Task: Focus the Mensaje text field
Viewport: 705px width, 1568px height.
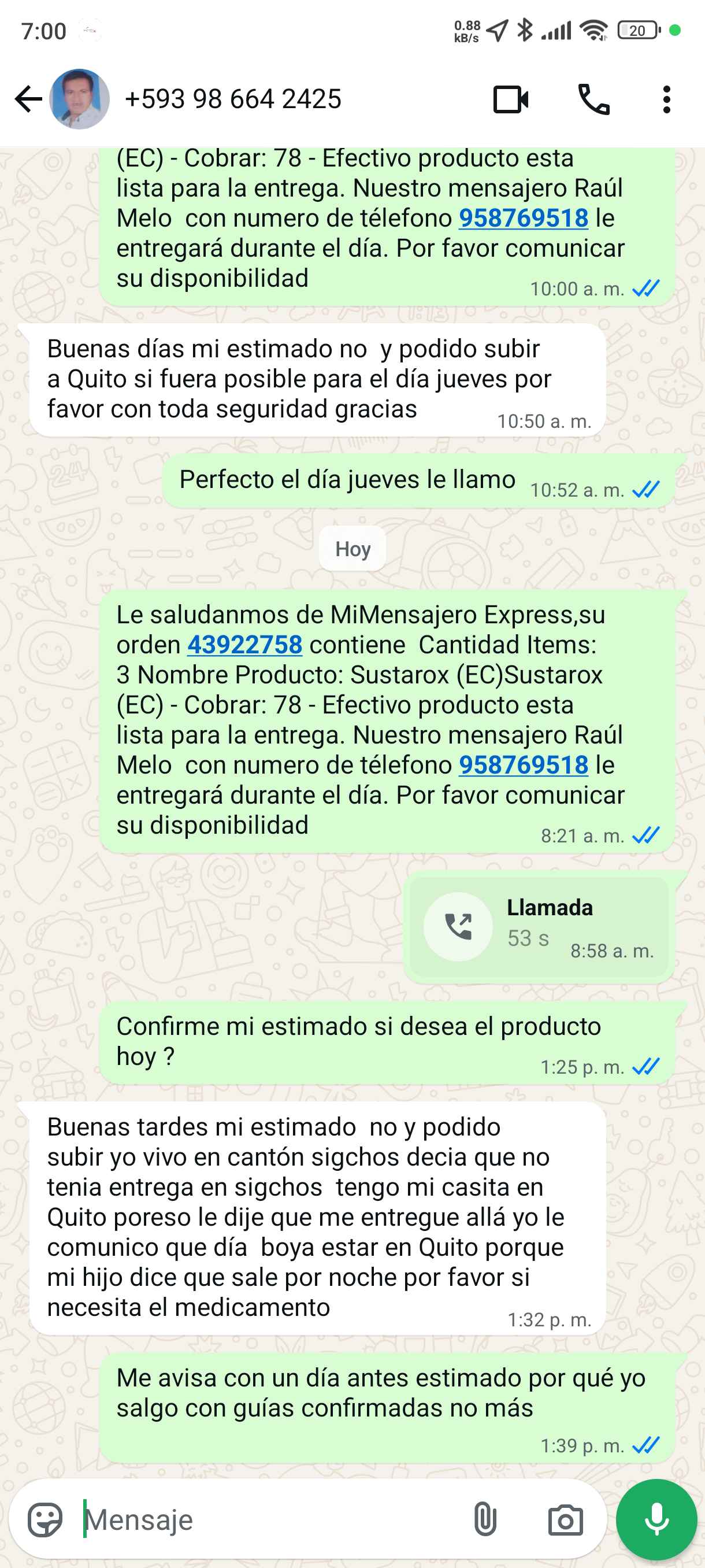Action: tap(268, 1520)
